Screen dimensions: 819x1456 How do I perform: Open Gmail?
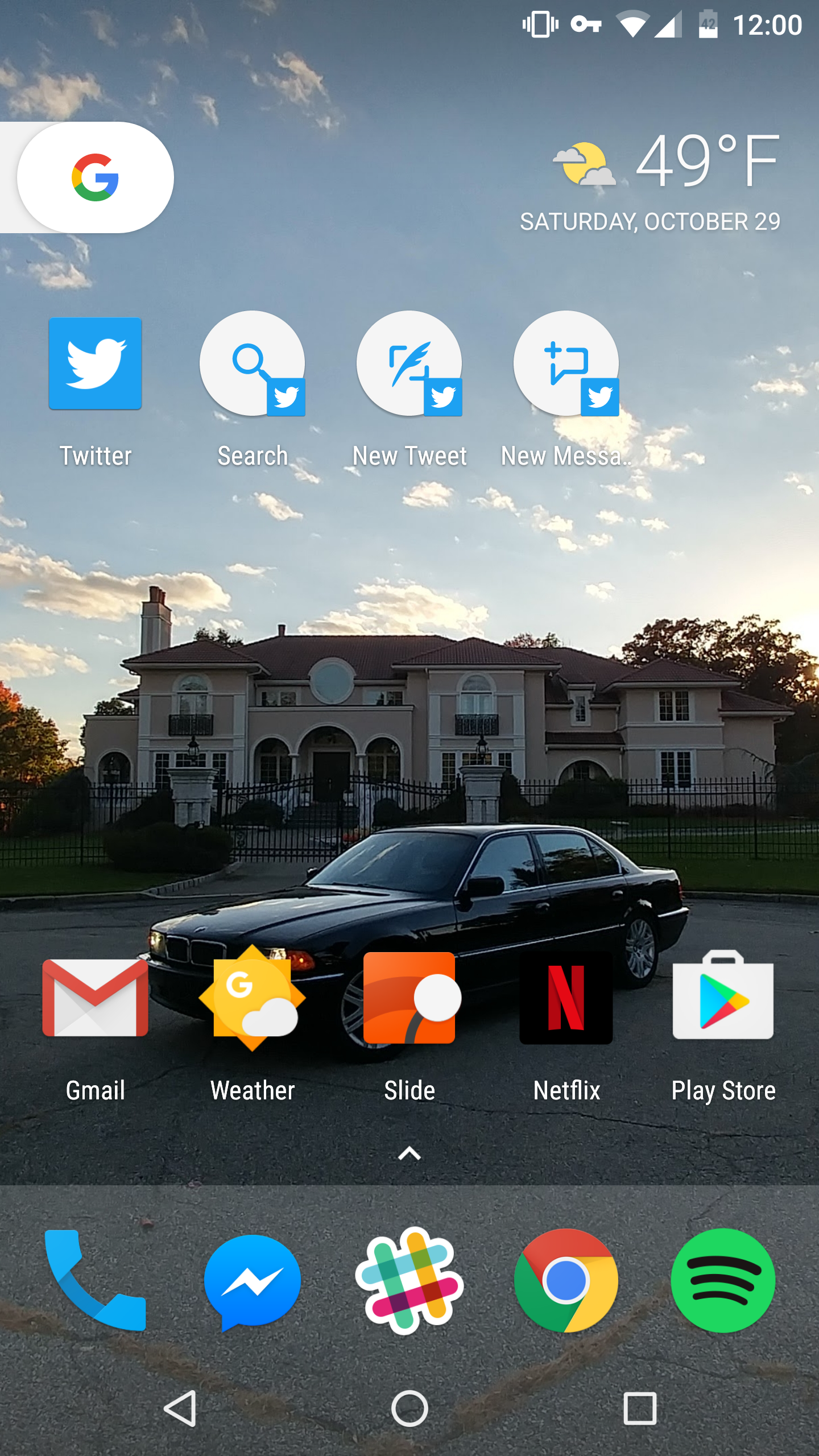(95, 998)
